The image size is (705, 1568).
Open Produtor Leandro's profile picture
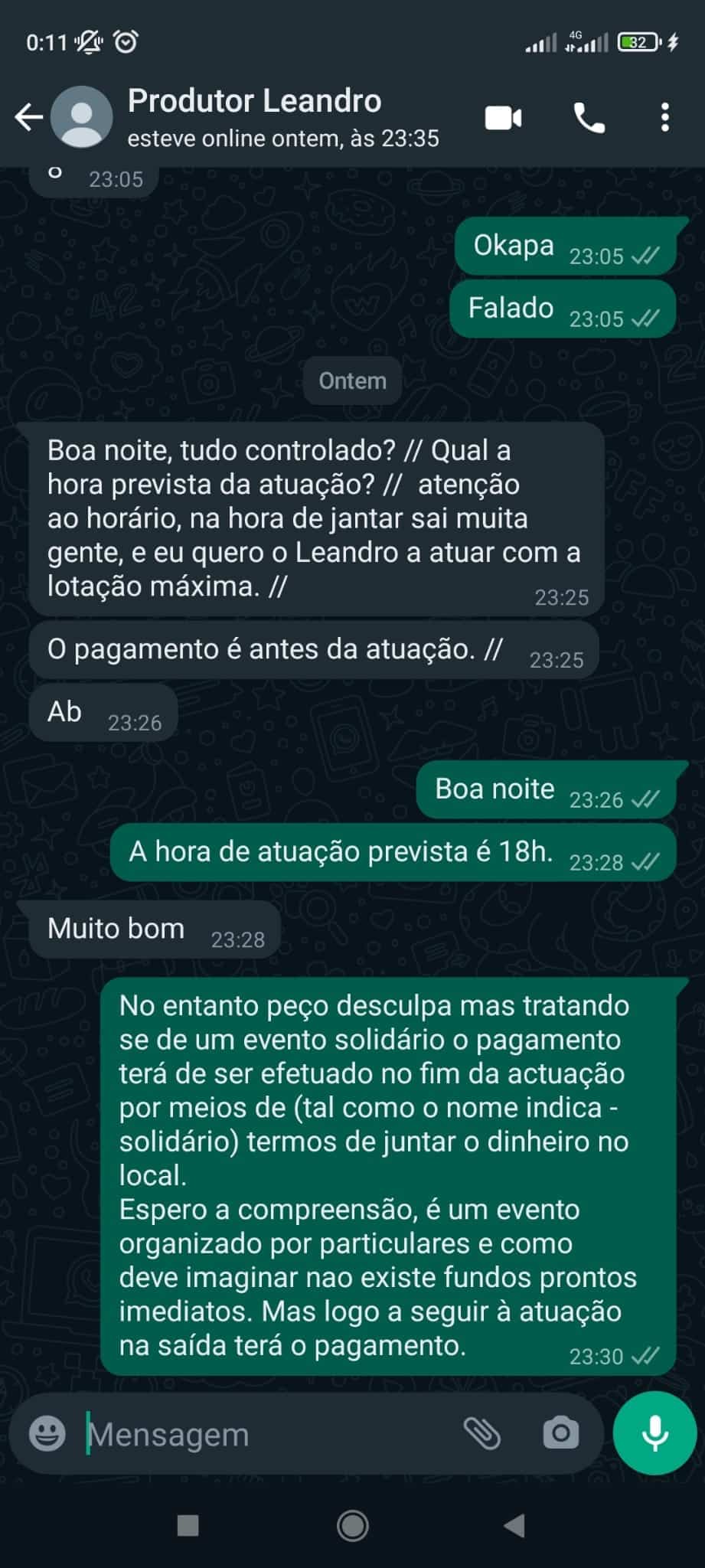(x=81, y=118)
